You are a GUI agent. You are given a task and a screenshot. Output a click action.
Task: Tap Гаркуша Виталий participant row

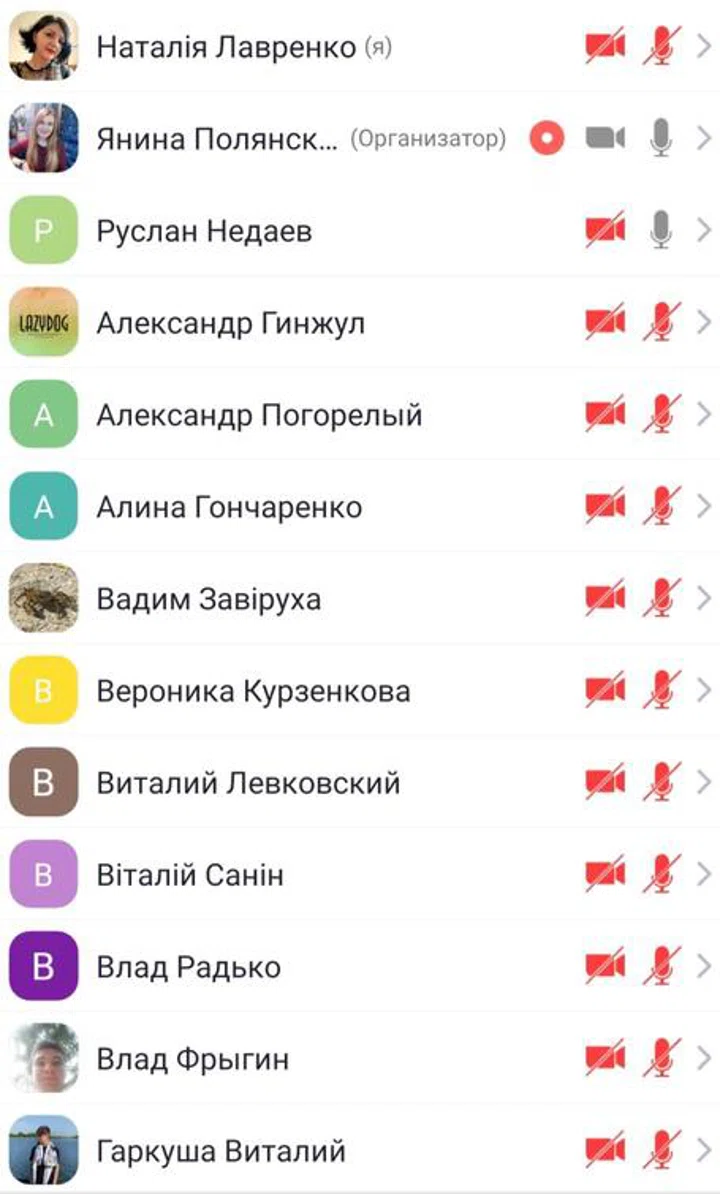(x=360, y=1149)
